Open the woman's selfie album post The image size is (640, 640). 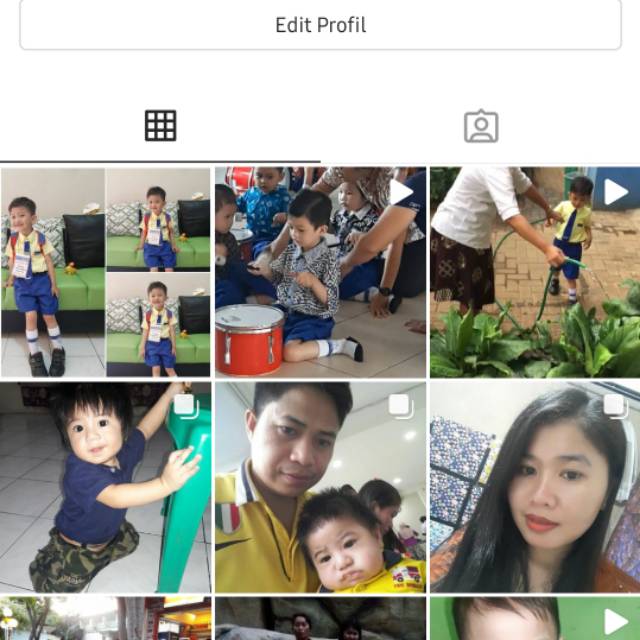(x=535, y=487)
